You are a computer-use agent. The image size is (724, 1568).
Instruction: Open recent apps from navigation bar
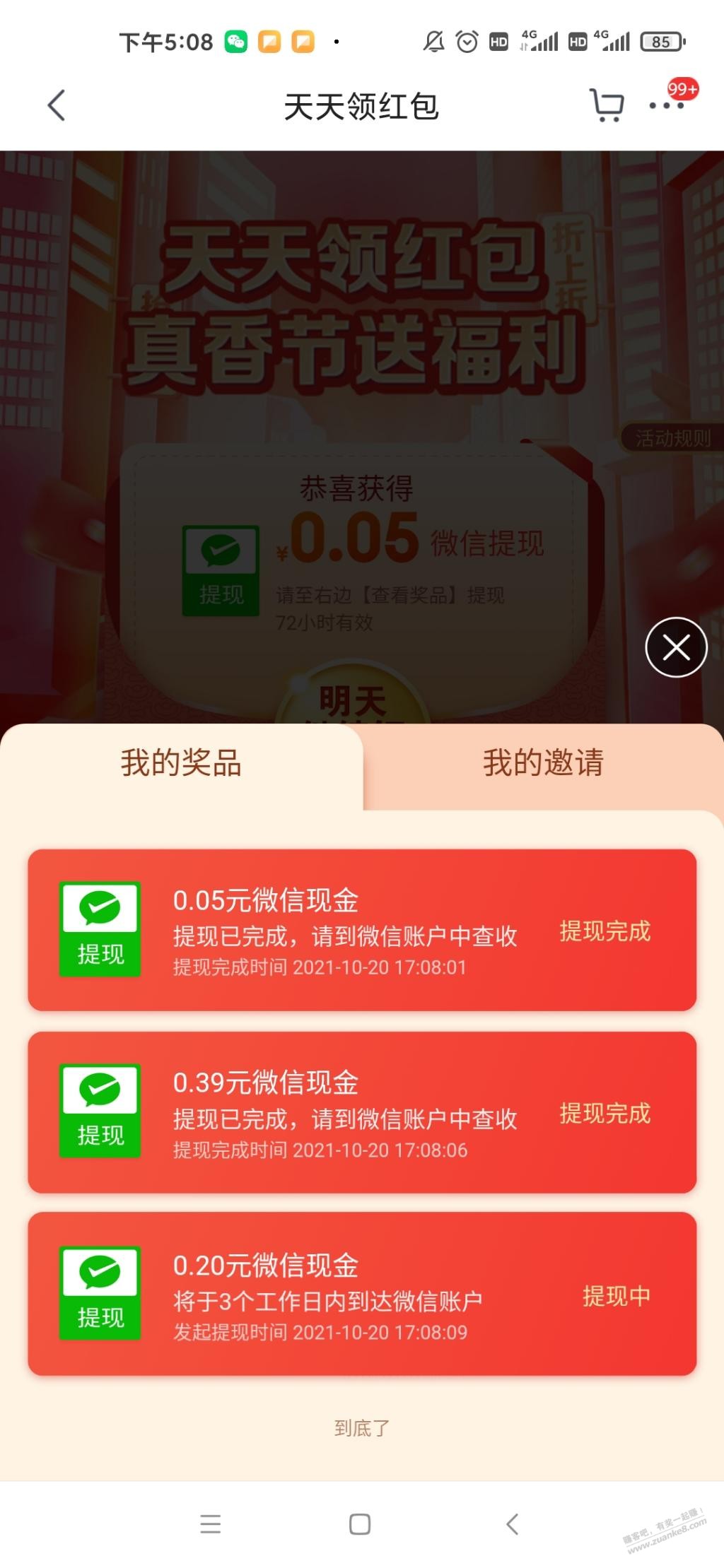[210, 1524]
